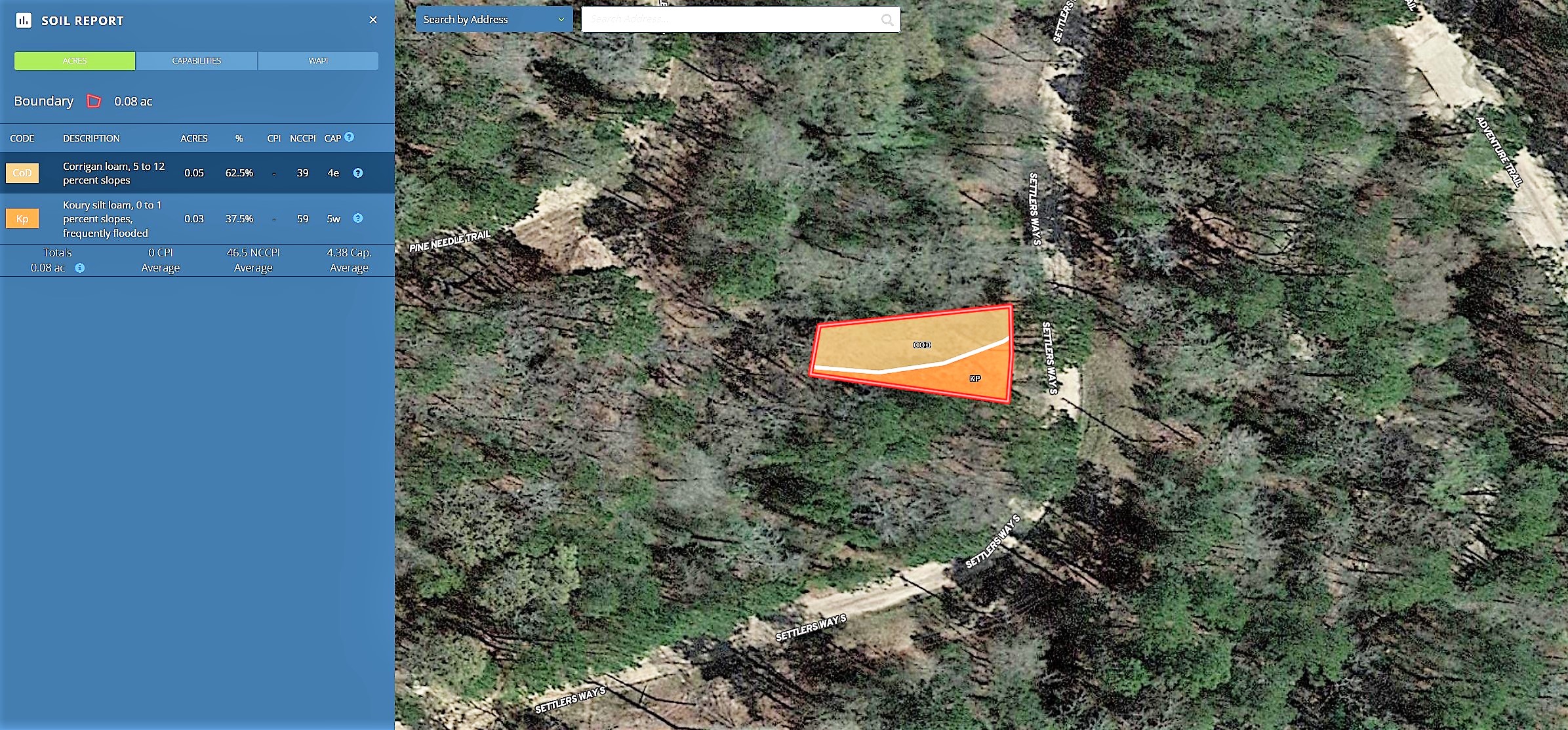Switch to the WAPI tab
The image size is (1568, 730).
tap(318, 60)
